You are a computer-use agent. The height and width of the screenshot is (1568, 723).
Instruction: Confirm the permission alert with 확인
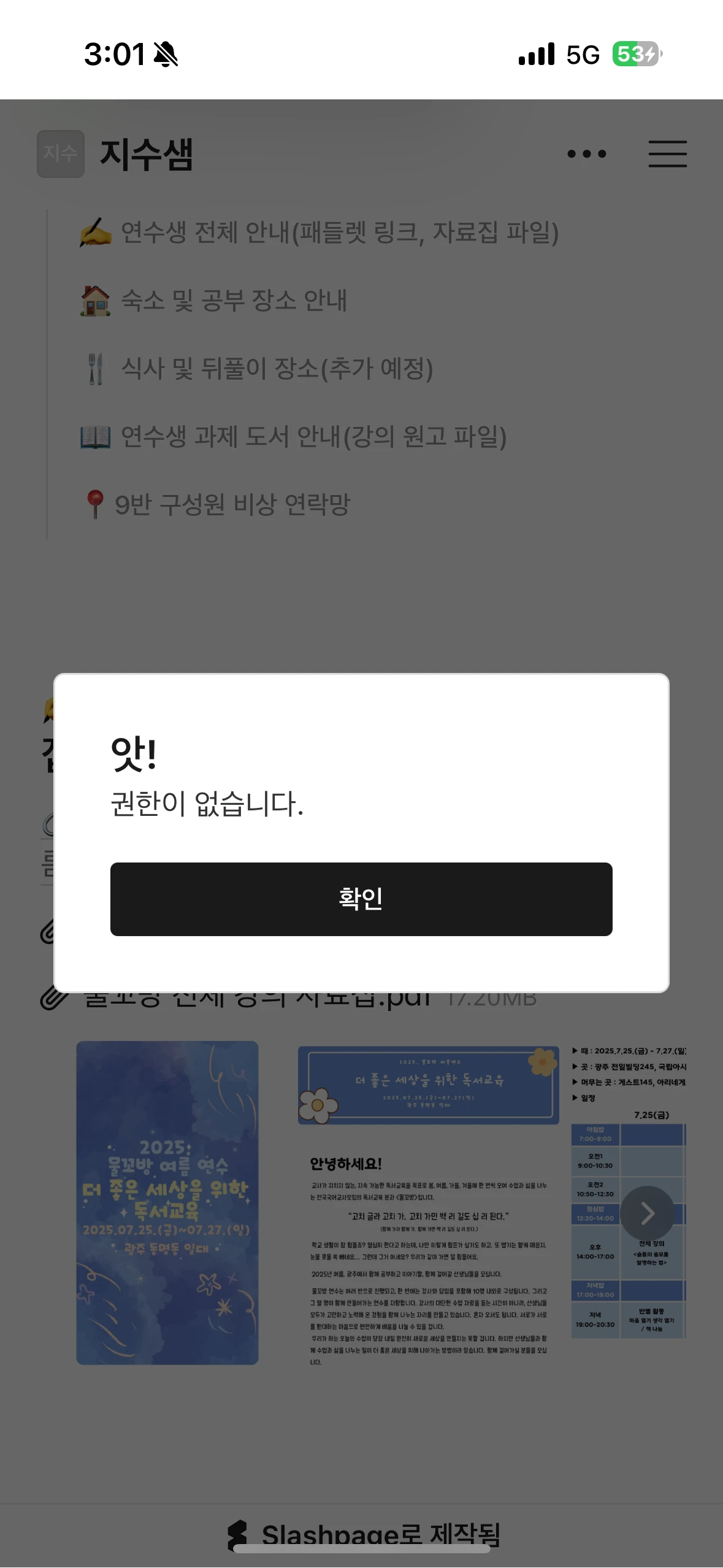[361, 899]
